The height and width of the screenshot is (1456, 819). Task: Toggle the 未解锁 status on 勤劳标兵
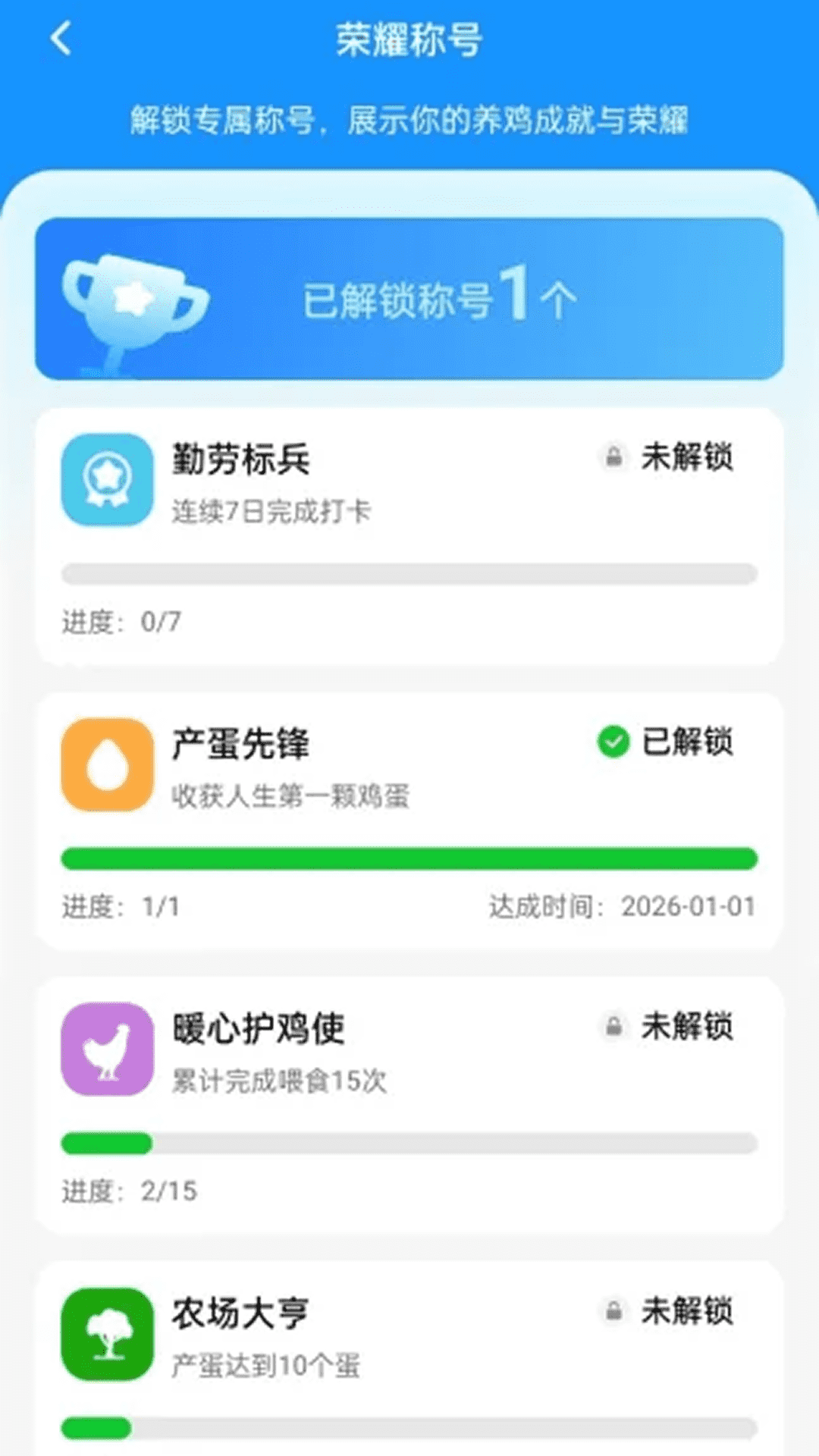(x=686, y=457)
